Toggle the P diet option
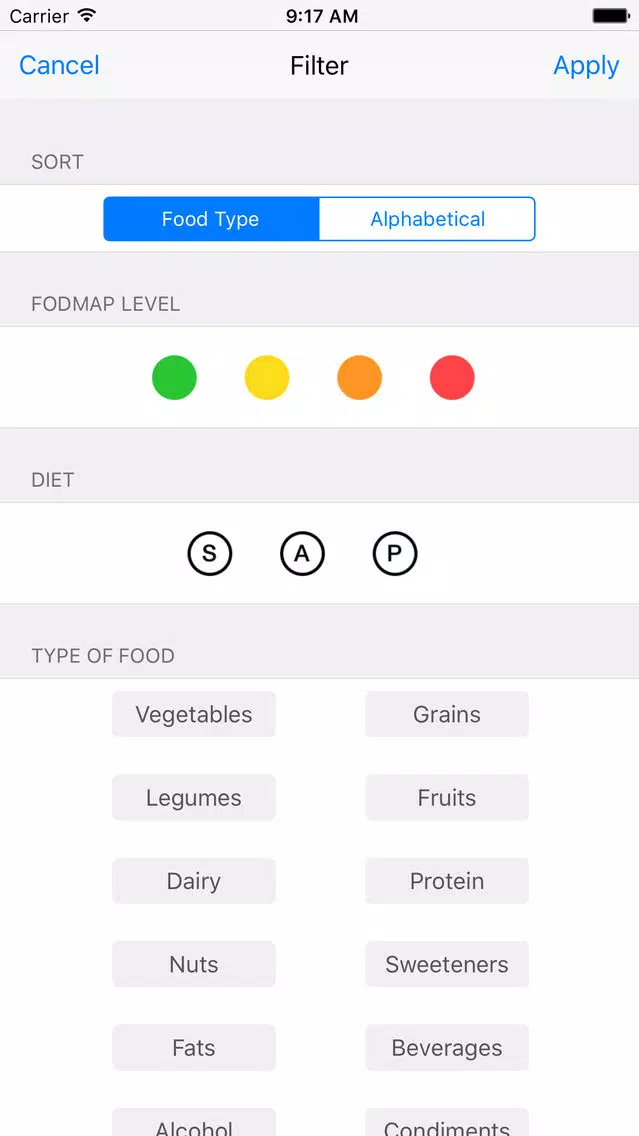The image size is (639, 1136). [x=395, y=554]
